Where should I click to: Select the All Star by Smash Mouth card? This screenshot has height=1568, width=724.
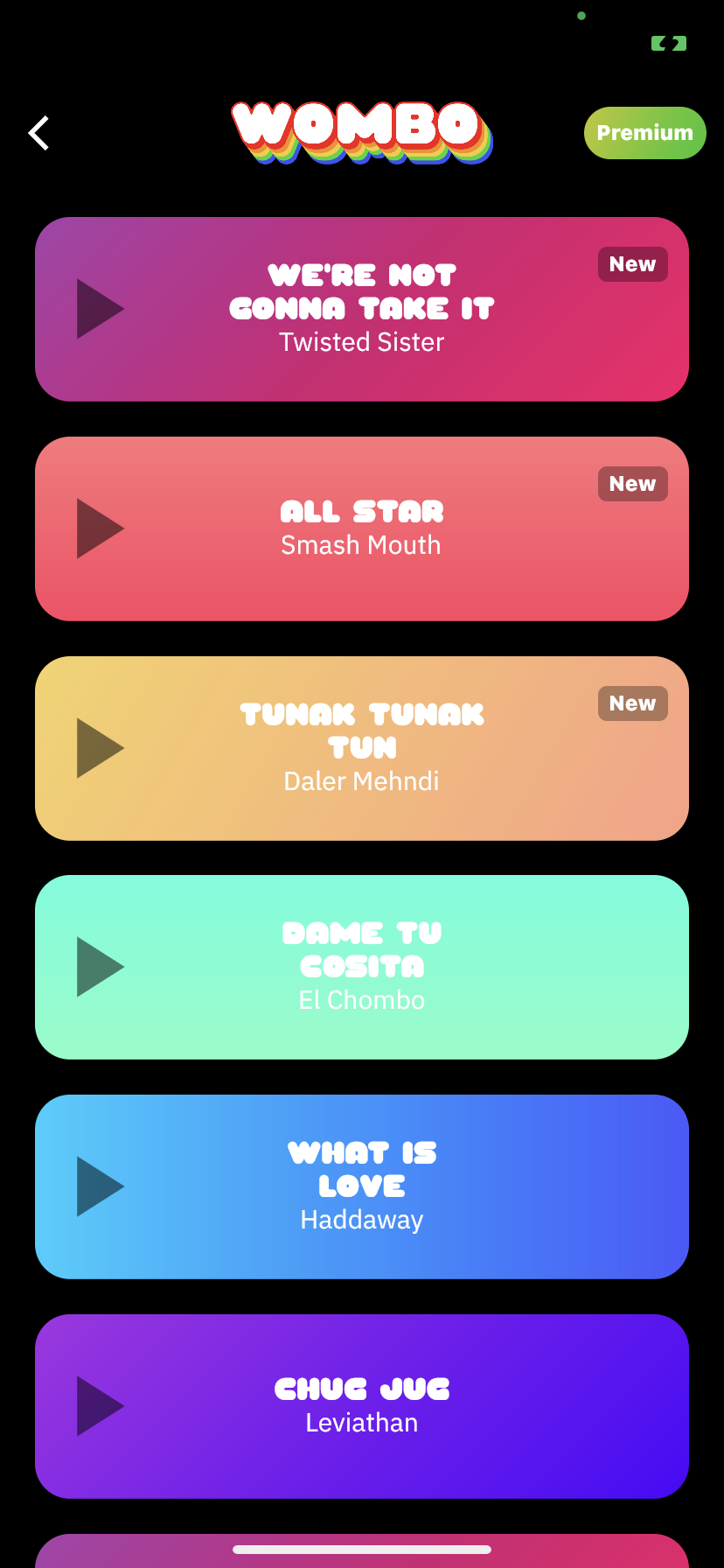[x=362, y=528]
